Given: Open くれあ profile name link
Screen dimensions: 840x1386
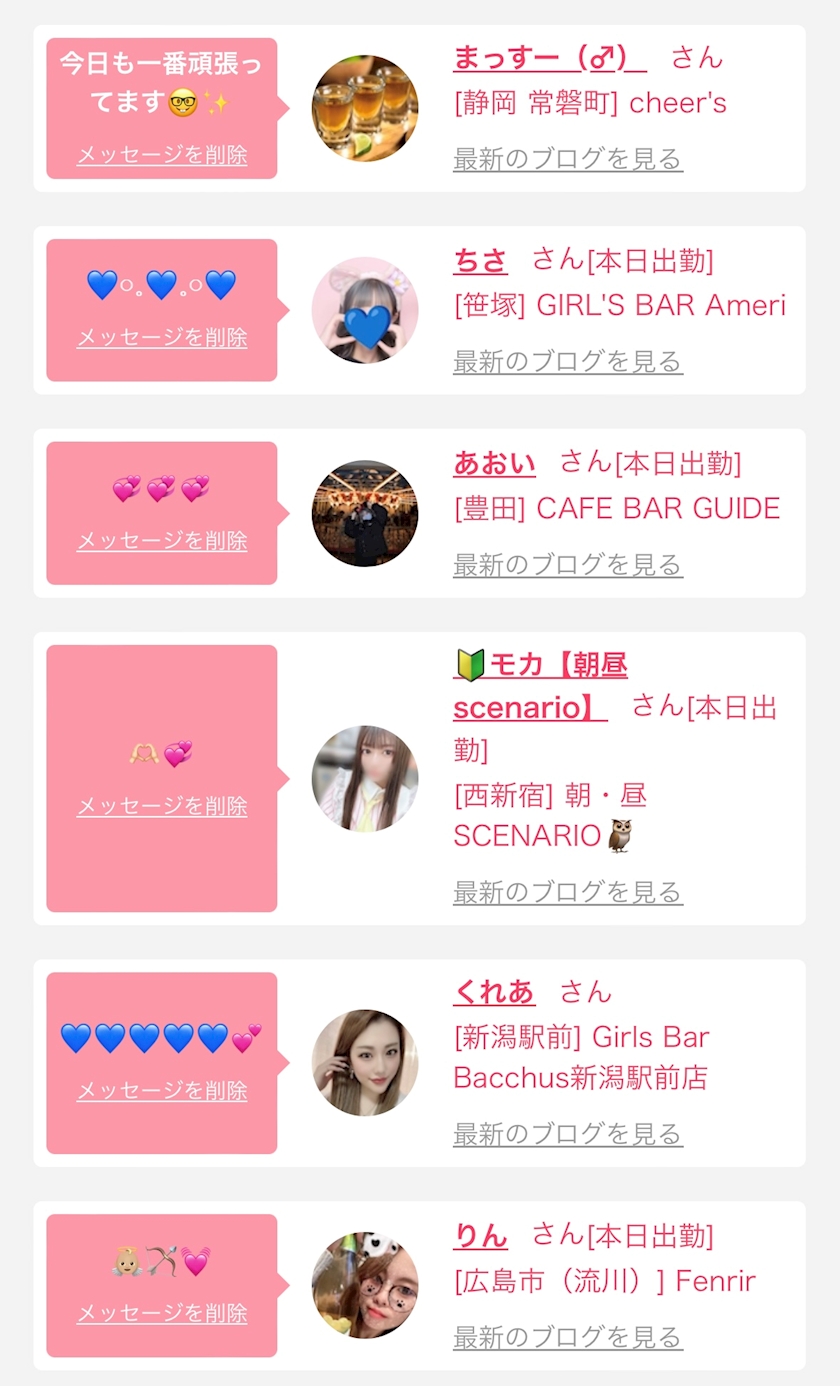Looking at the screenshot, I should click(494, 992).
